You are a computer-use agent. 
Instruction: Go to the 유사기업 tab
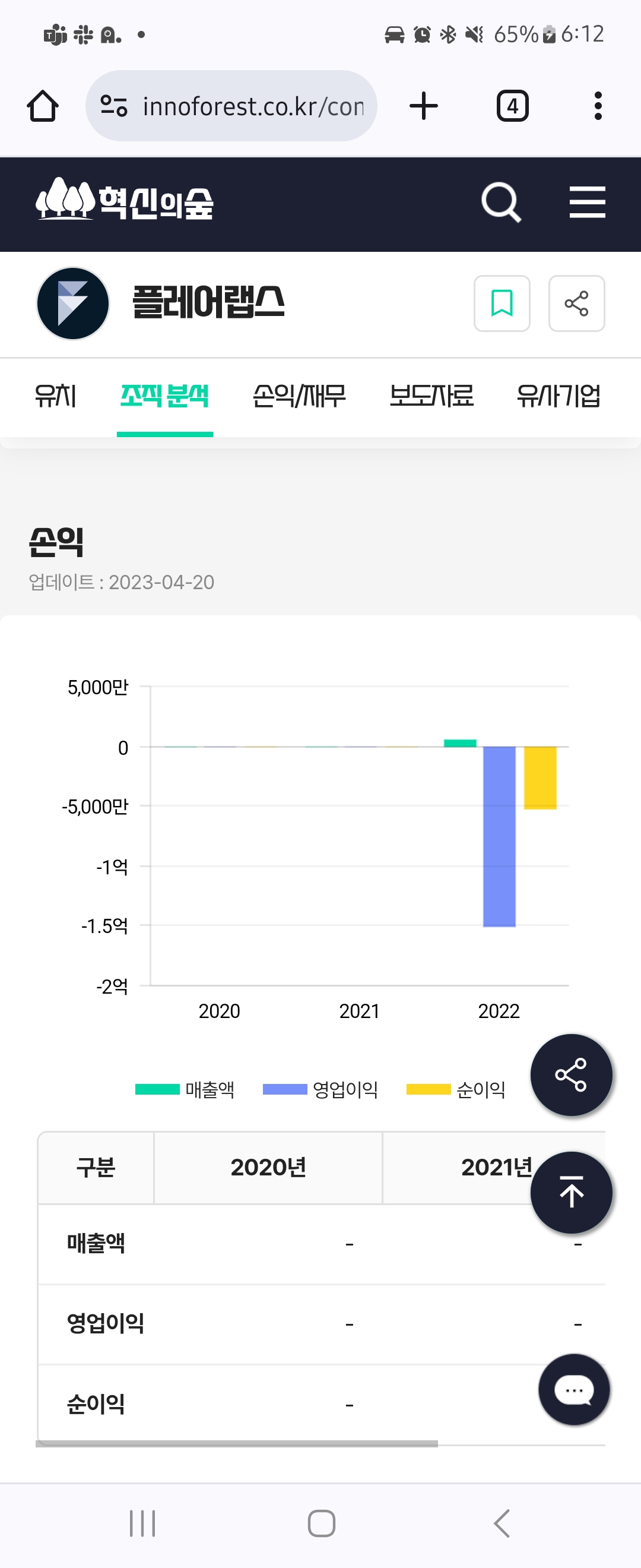pyautogui.click(x=559, y=396)
